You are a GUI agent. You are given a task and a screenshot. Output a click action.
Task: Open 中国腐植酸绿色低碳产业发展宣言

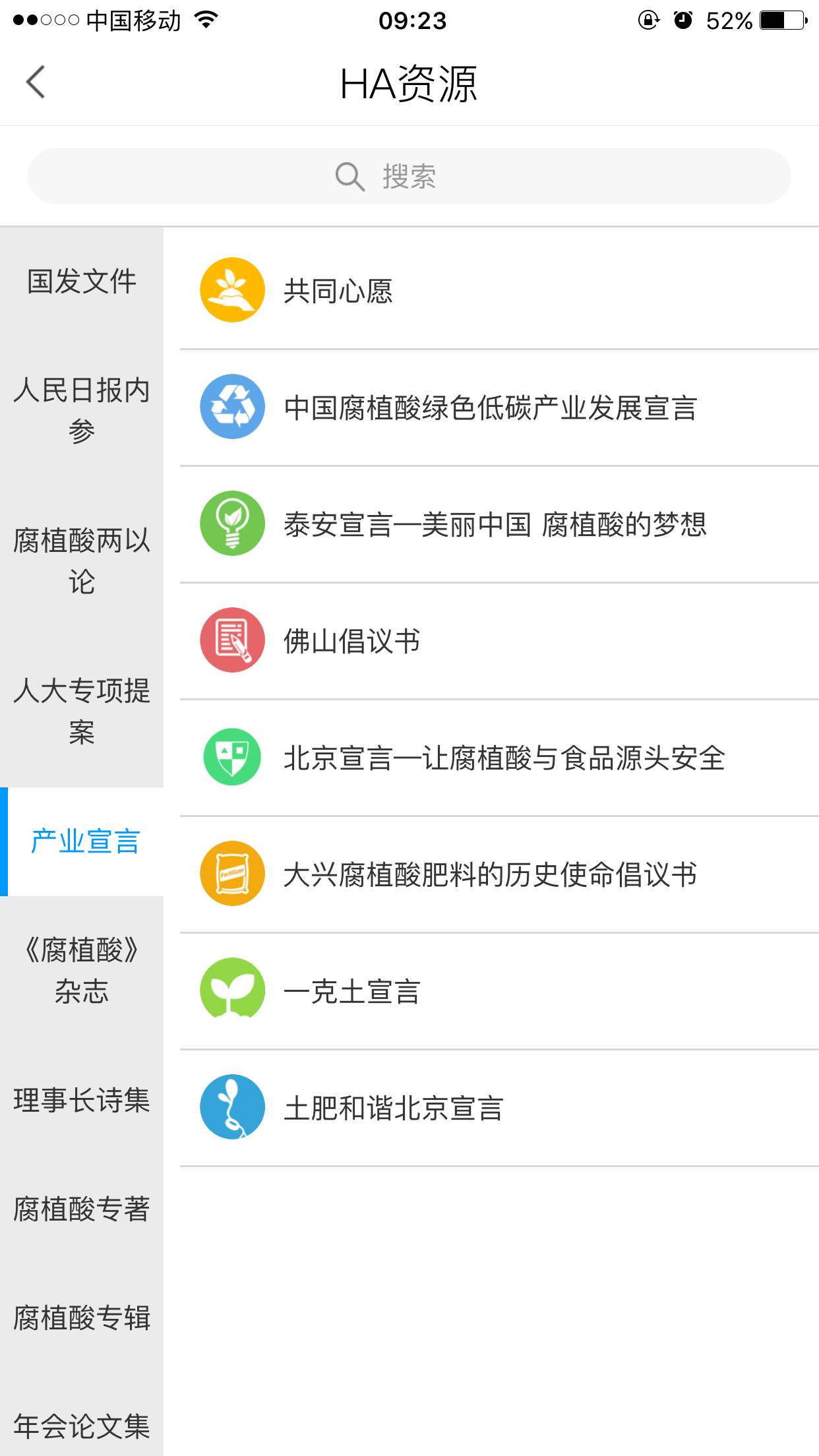tap(490, 408)
